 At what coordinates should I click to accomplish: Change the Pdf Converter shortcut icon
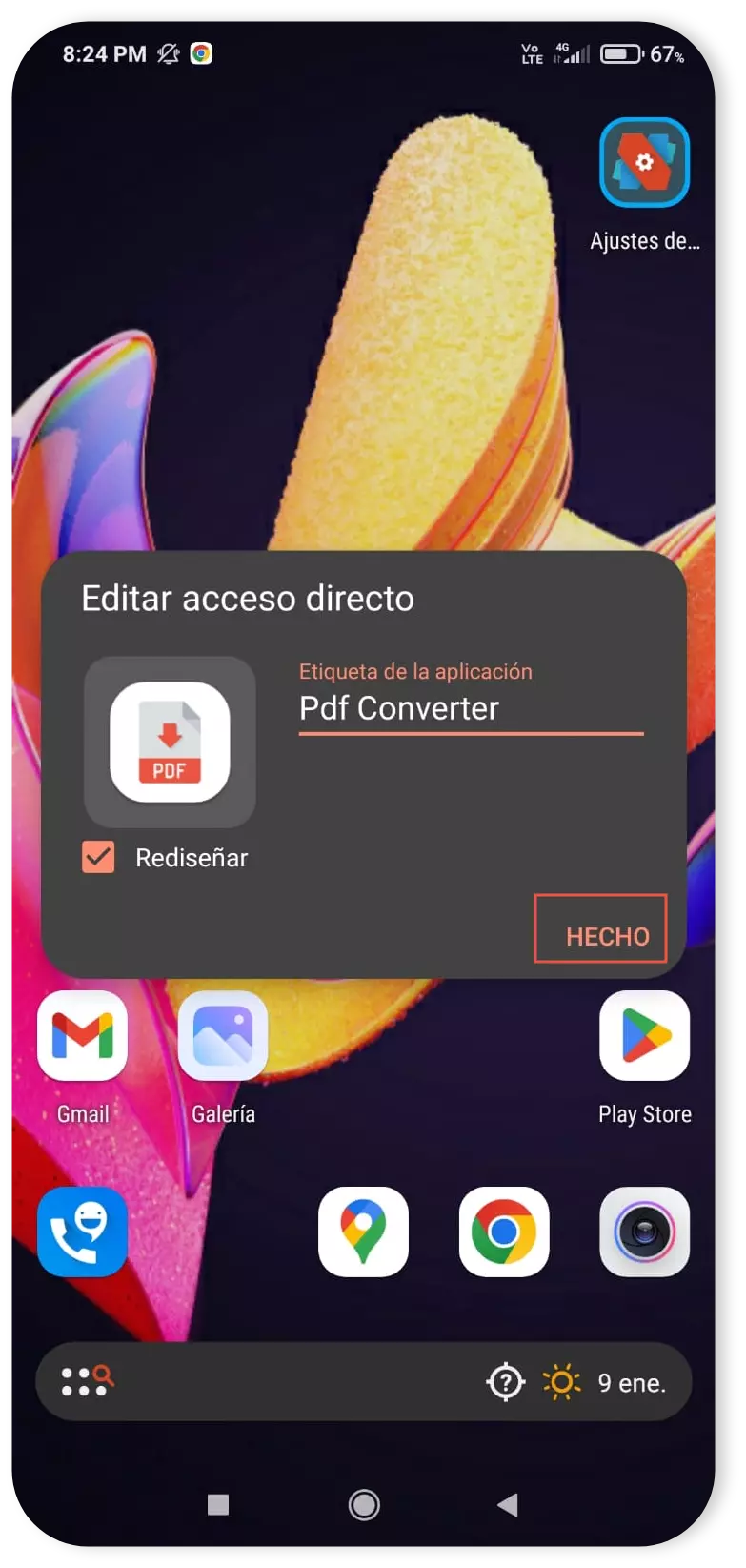[170, 742]
